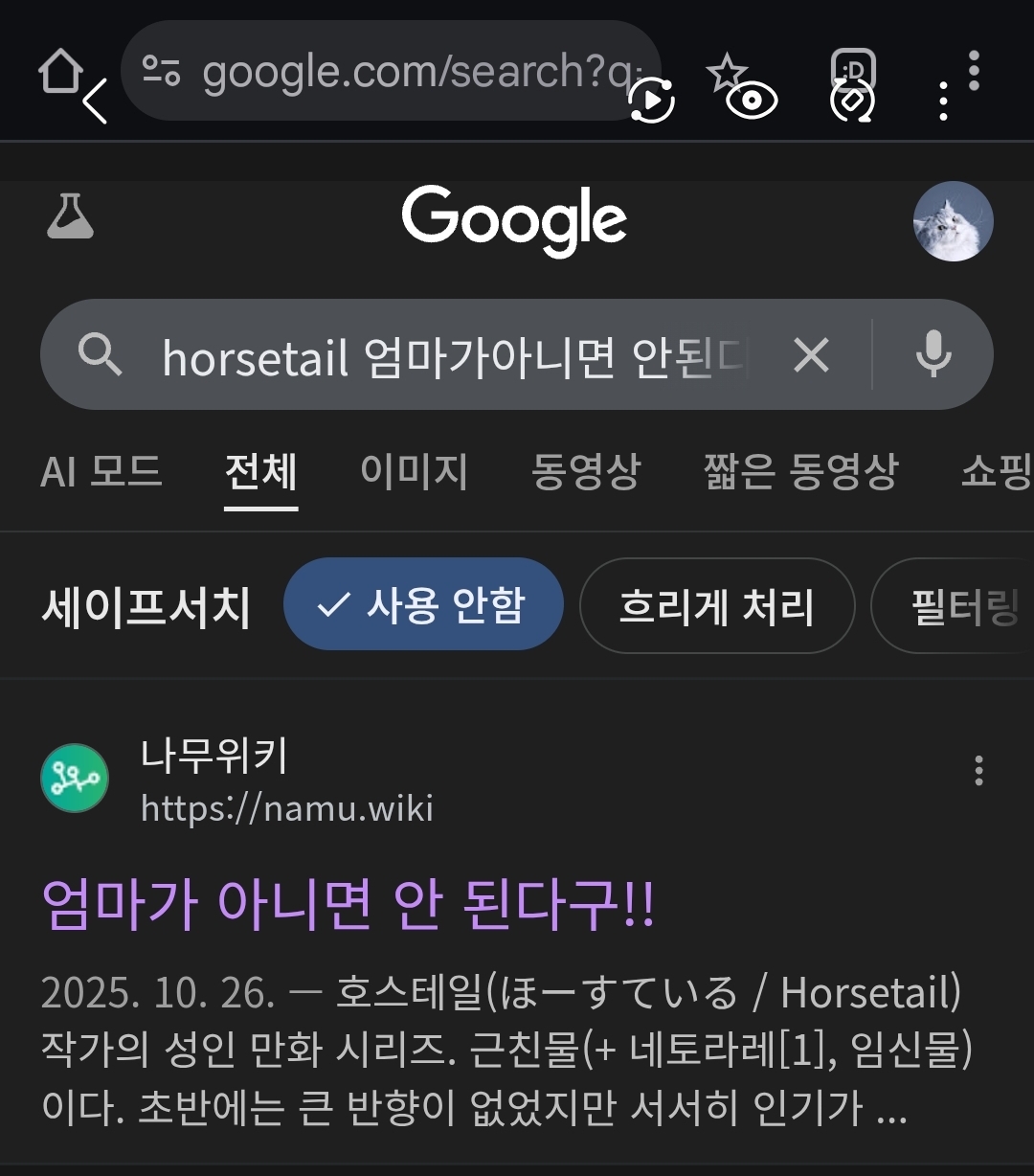Screen dimensions: 1034x1176
Task: Tap the 사용 안함 SafeSearch chip
Action: [x=423, y=605]
